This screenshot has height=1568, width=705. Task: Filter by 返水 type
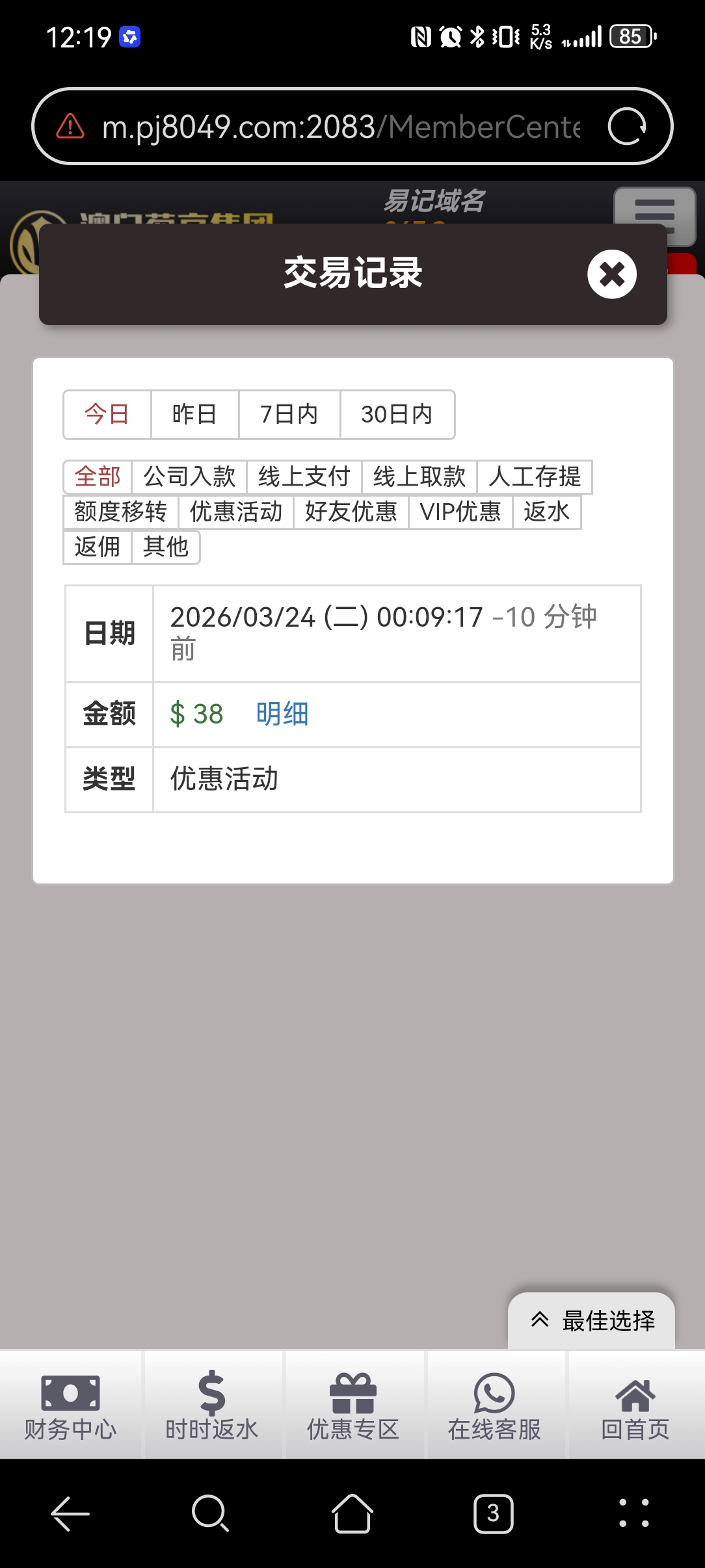click(546, 512)
